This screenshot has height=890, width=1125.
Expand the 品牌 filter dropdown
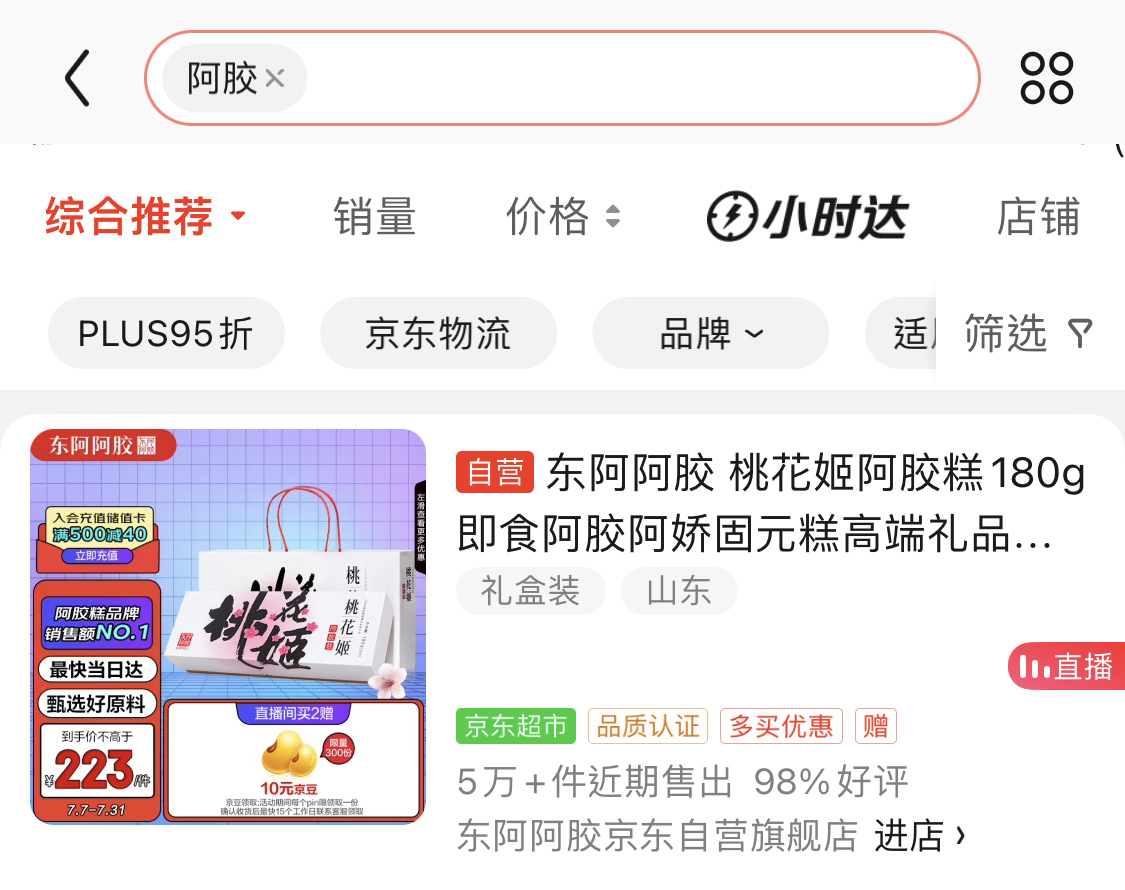click(x=710, y=333)
